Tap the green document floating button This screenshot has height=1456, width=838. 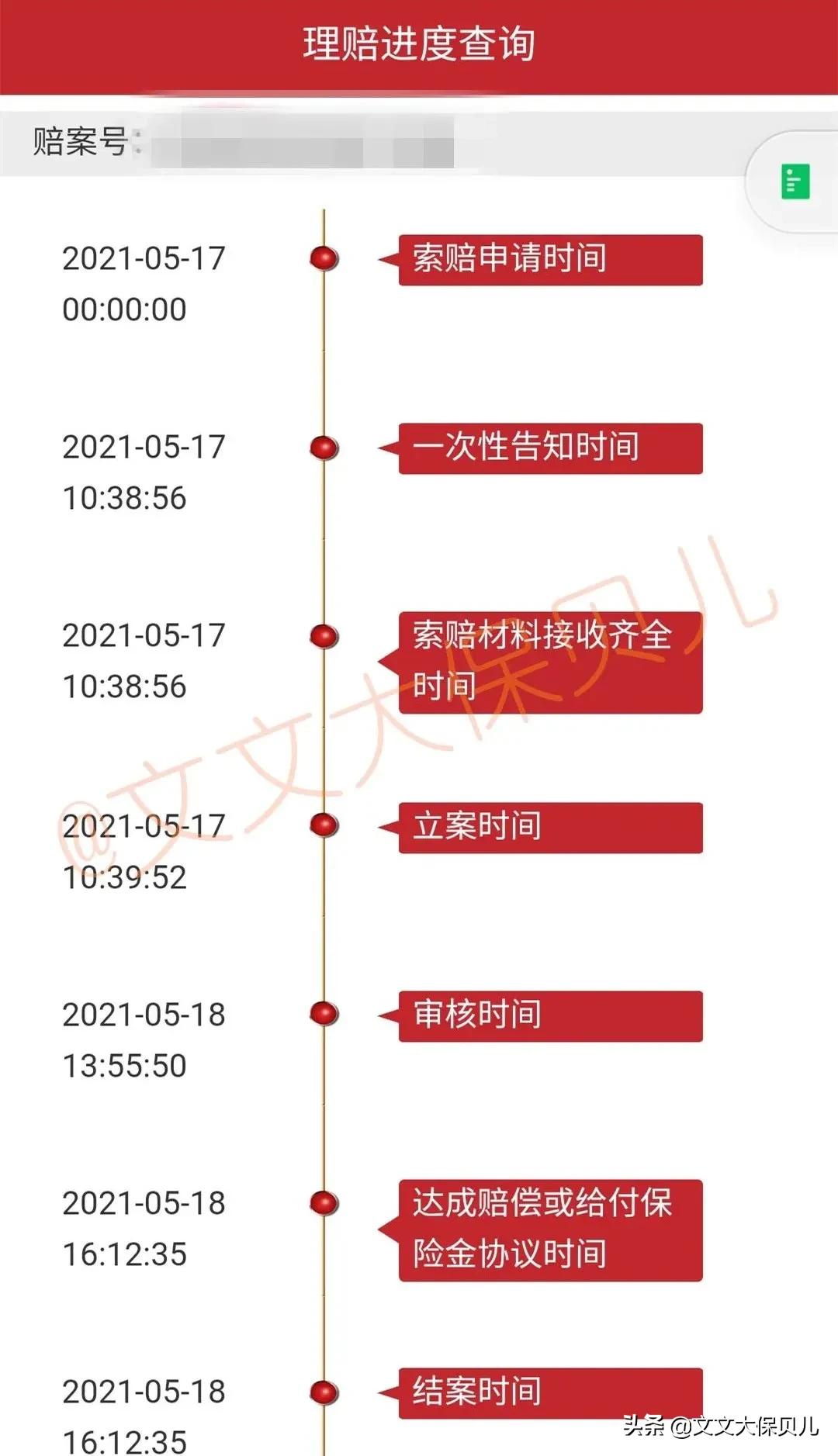[795, 182]
